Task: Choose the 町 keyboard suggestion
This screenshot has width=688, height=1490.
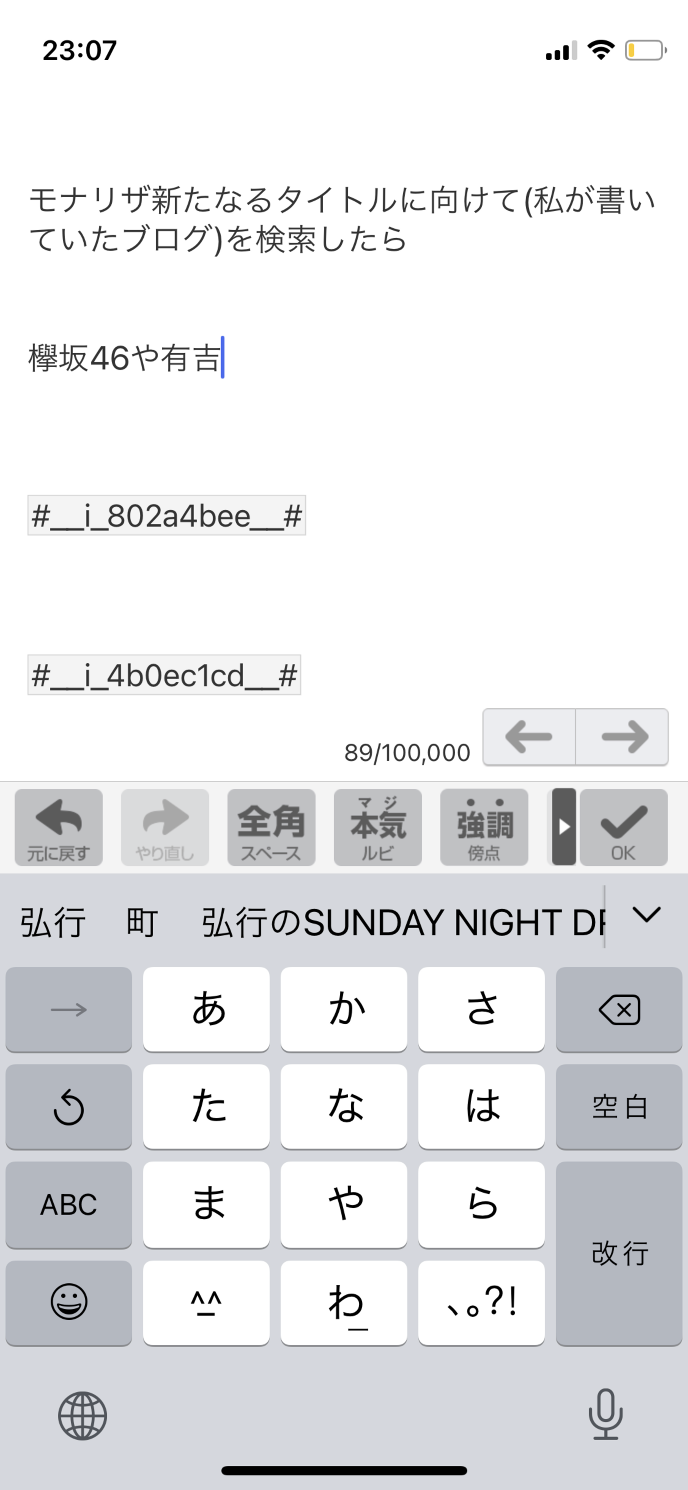Action: (x=142, y=922)
